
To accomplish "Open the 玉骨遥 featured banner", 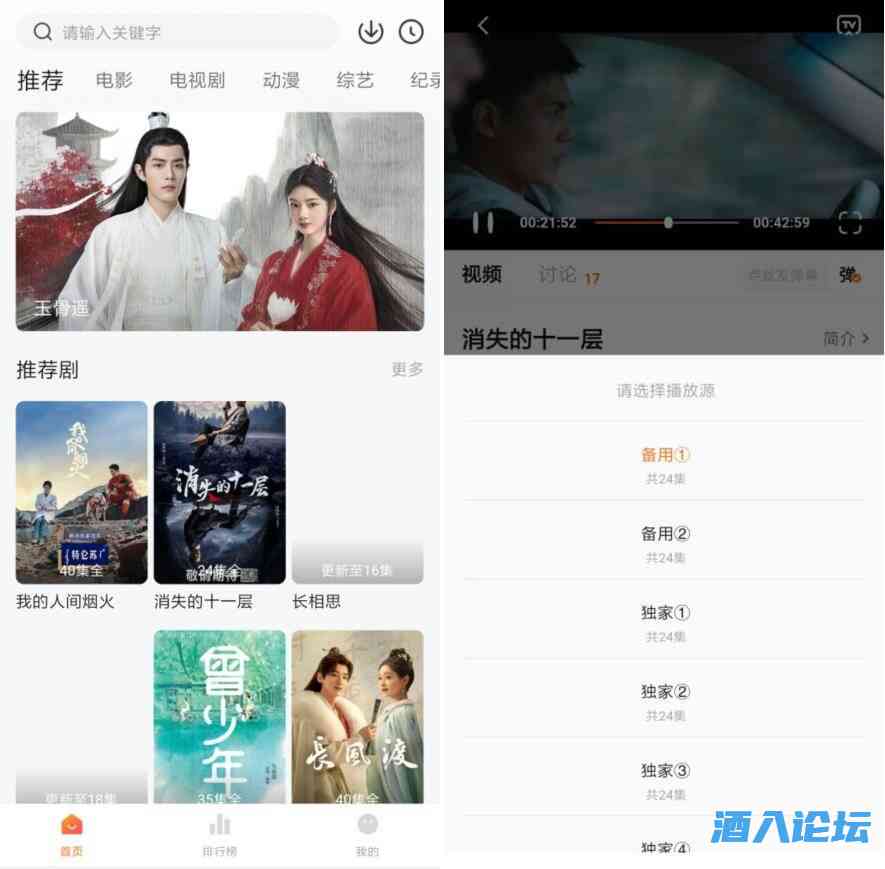I will click(220, 221).
